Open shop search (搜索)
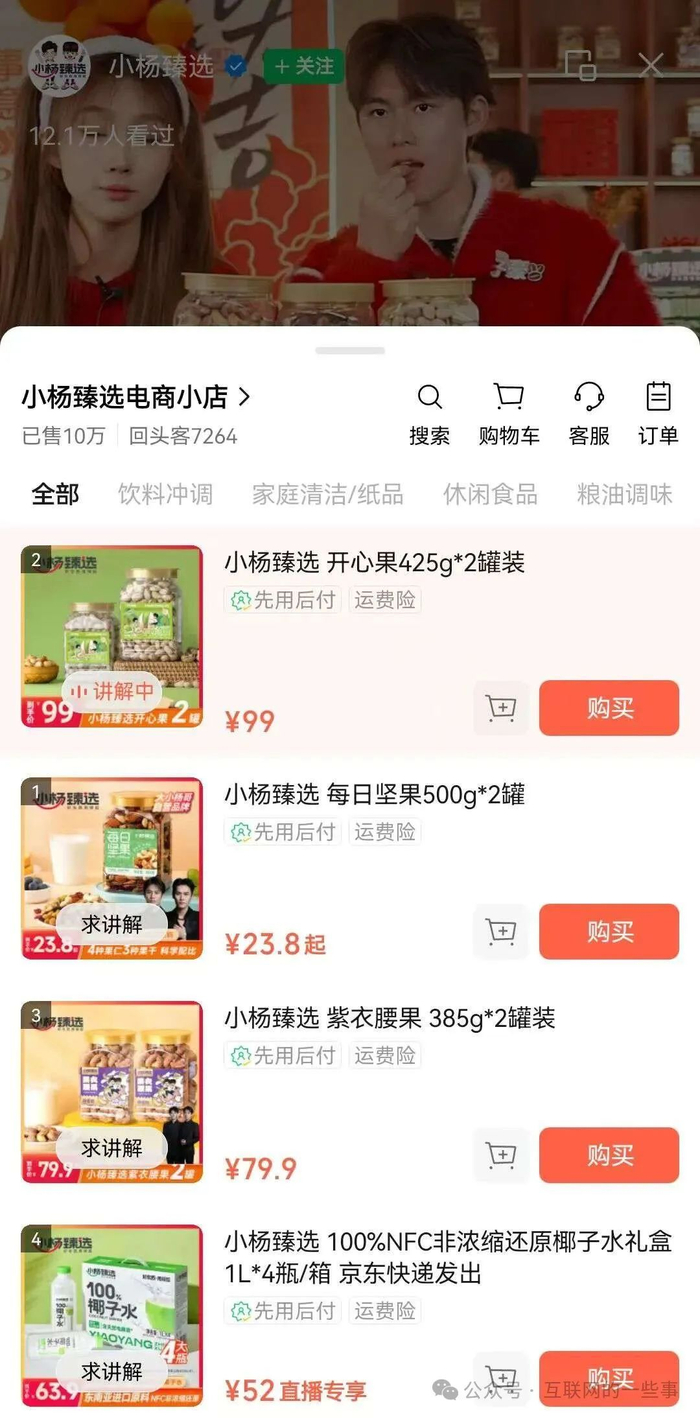700x1418 pixels. (x=429, y=414)
